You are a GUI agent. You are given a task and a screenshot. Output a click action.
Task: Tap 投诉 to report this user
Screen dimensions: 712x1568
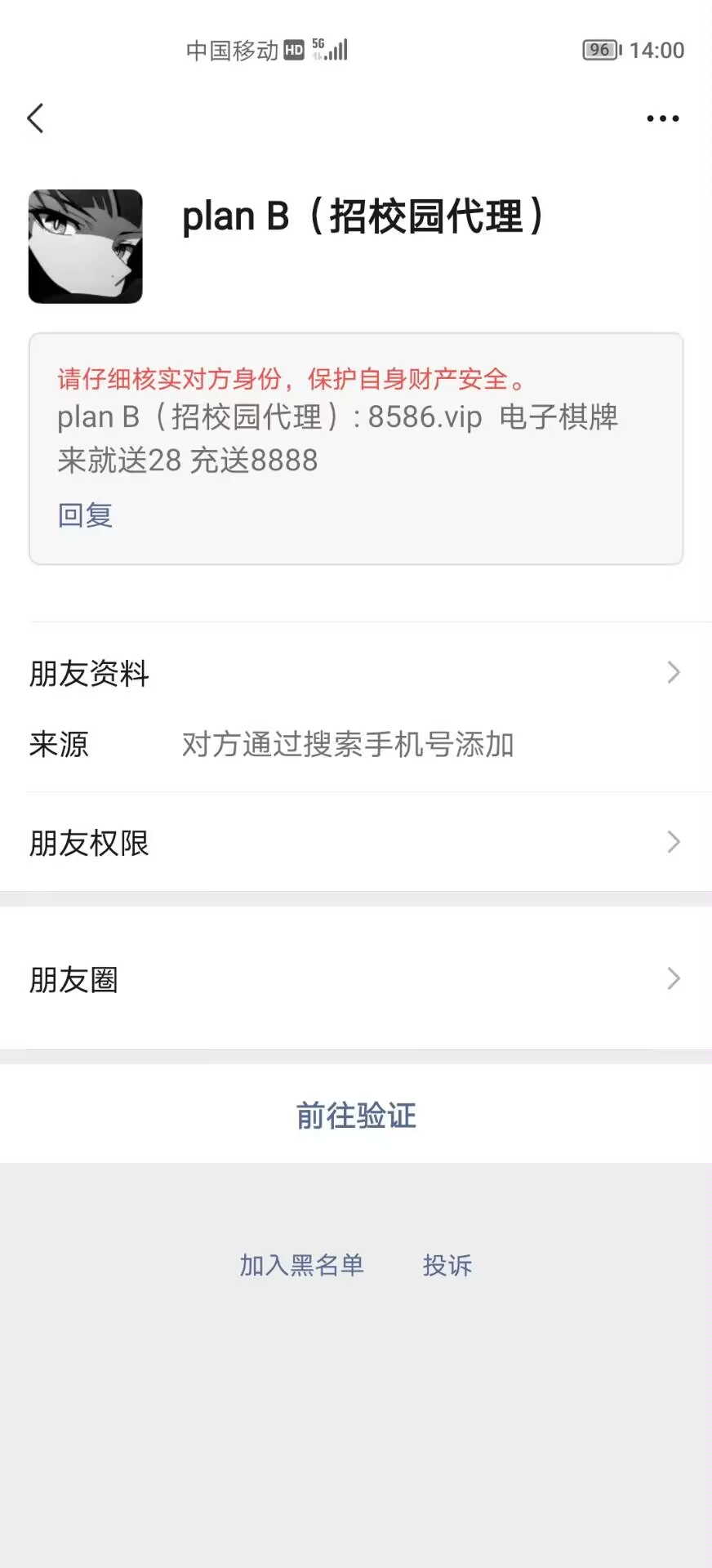447,1265
